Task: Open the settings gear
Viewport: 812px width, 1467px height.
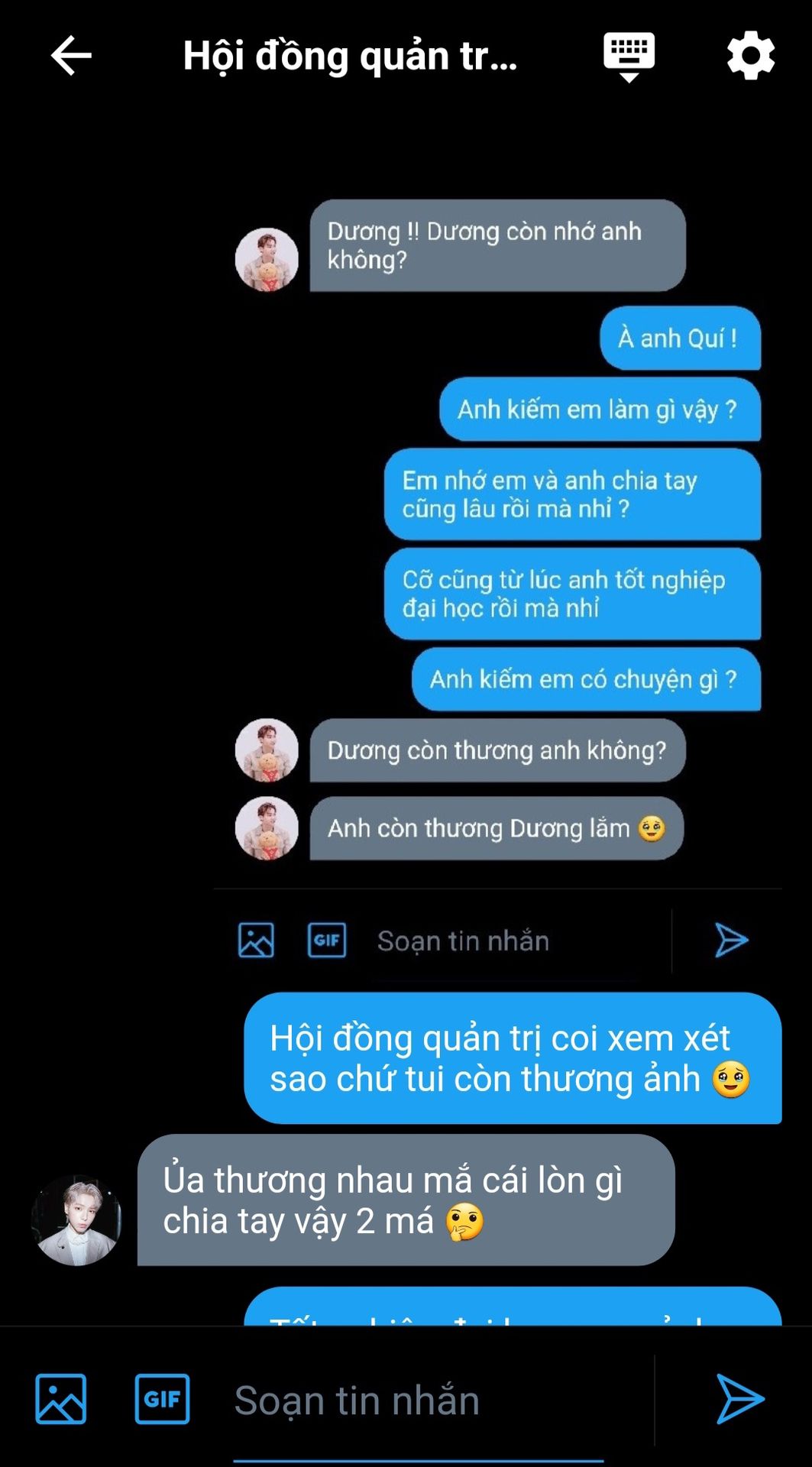Action: (x=750, y=56)
